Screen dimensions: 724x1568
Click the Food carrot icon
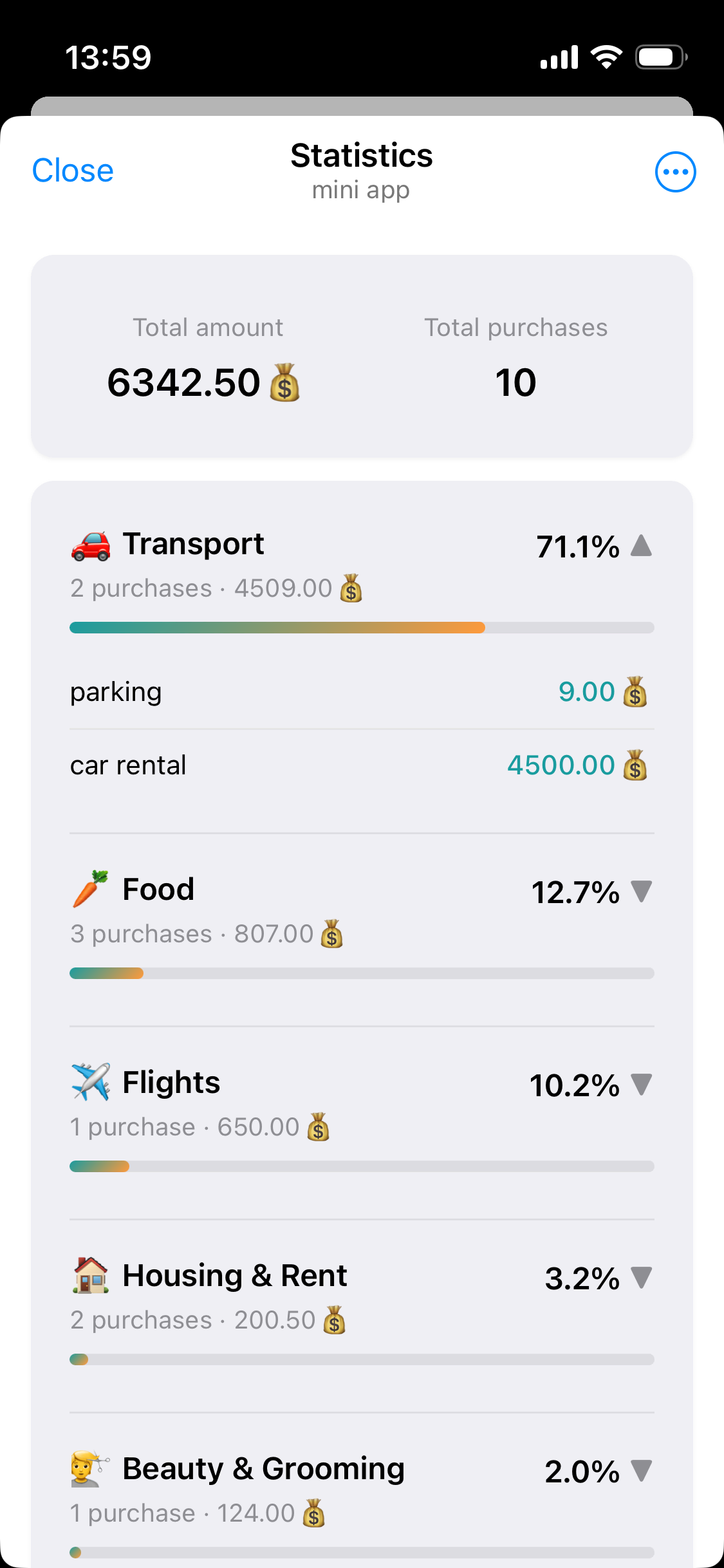pos(89,890)
